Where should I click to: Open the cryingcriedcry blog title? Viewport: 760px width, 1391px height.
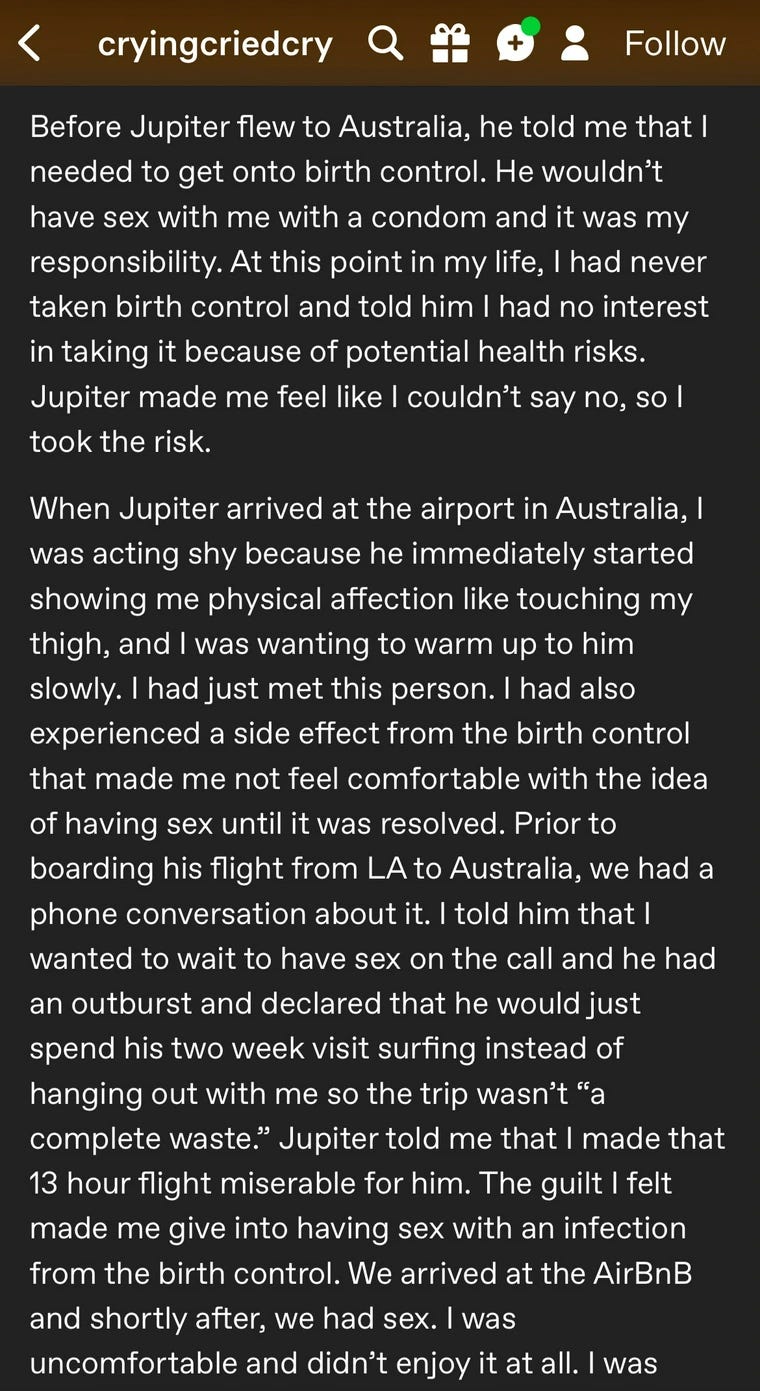(x=215, y=44)
